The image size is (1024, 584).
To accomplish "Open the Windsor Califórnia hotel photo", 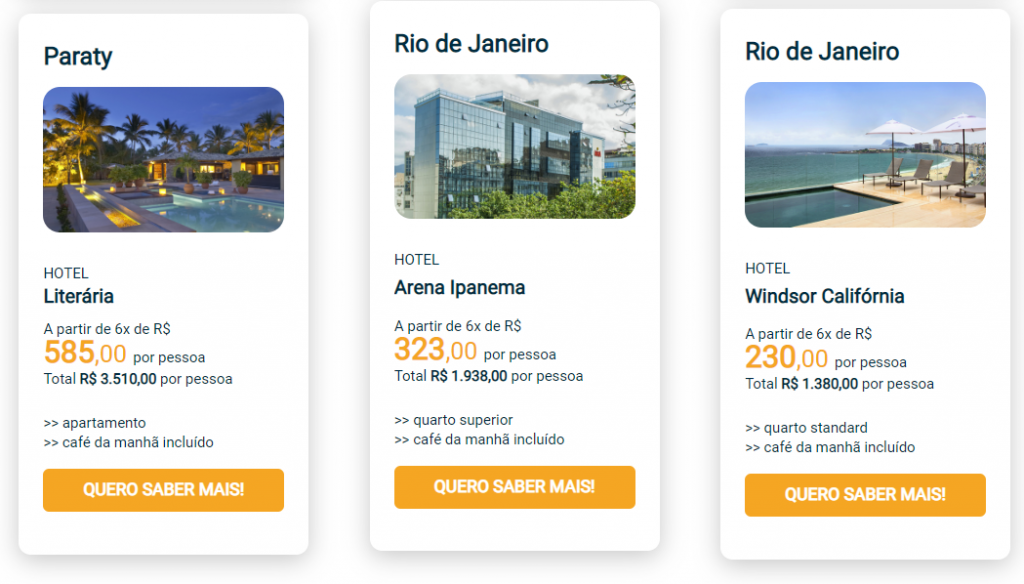I will 865,155.
